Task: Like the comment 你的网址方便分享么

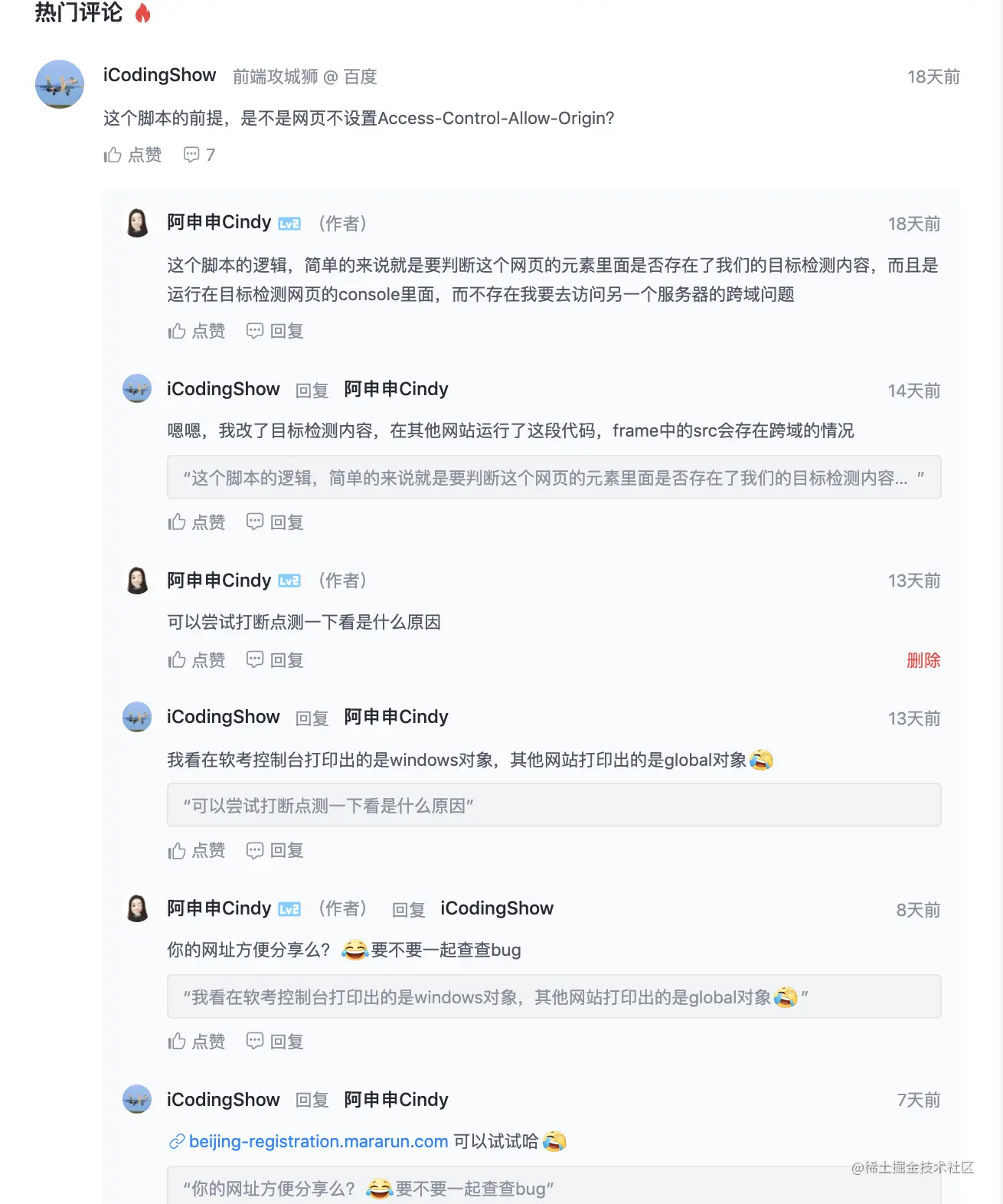Action: pos(196,1042)
